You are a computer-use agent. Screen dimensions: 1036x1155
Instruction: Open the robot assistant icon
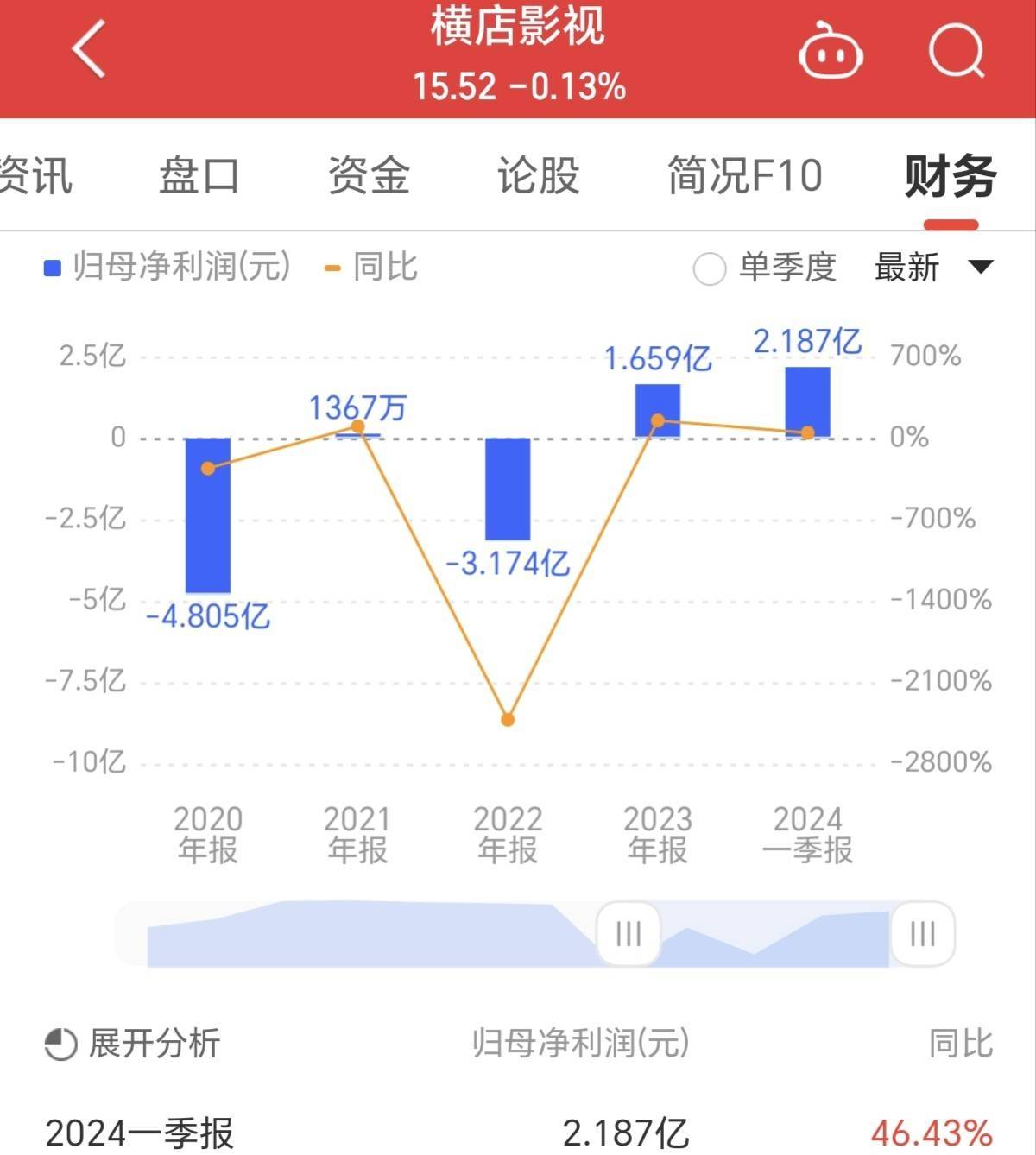pos(830,52)
